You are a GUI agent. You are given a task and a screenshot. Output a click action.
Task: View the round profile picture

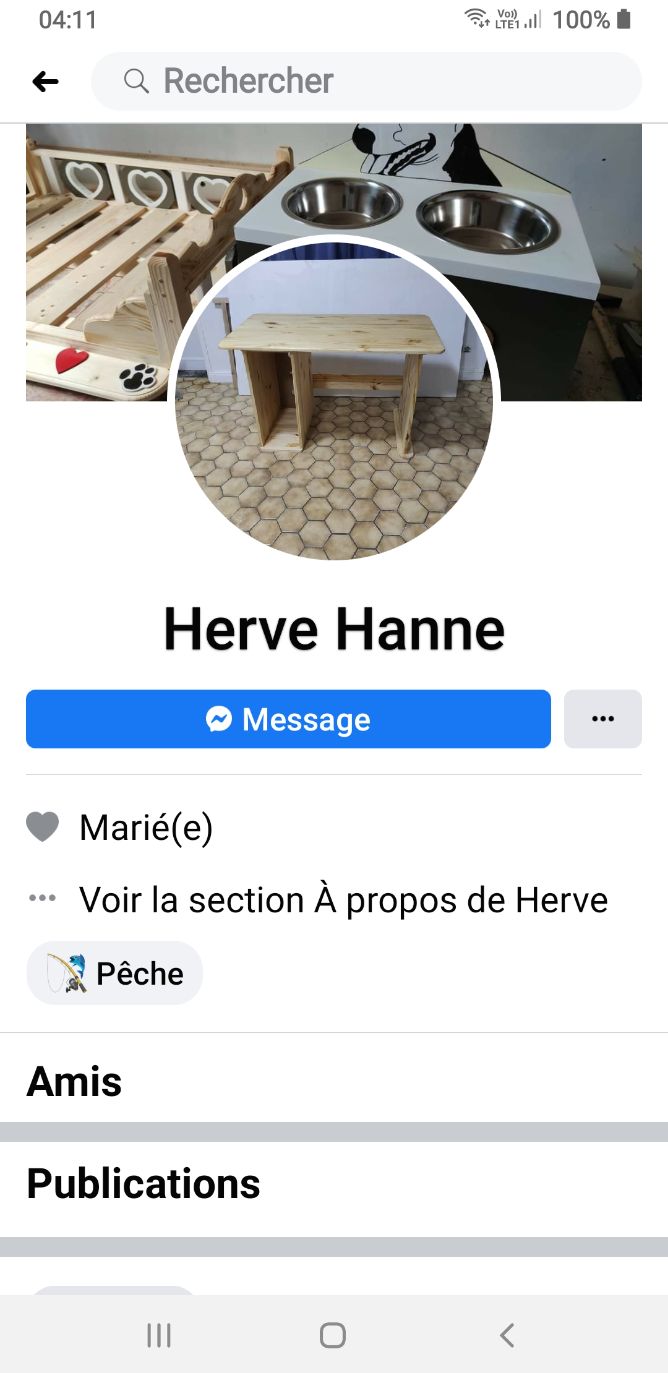(333, 400)
